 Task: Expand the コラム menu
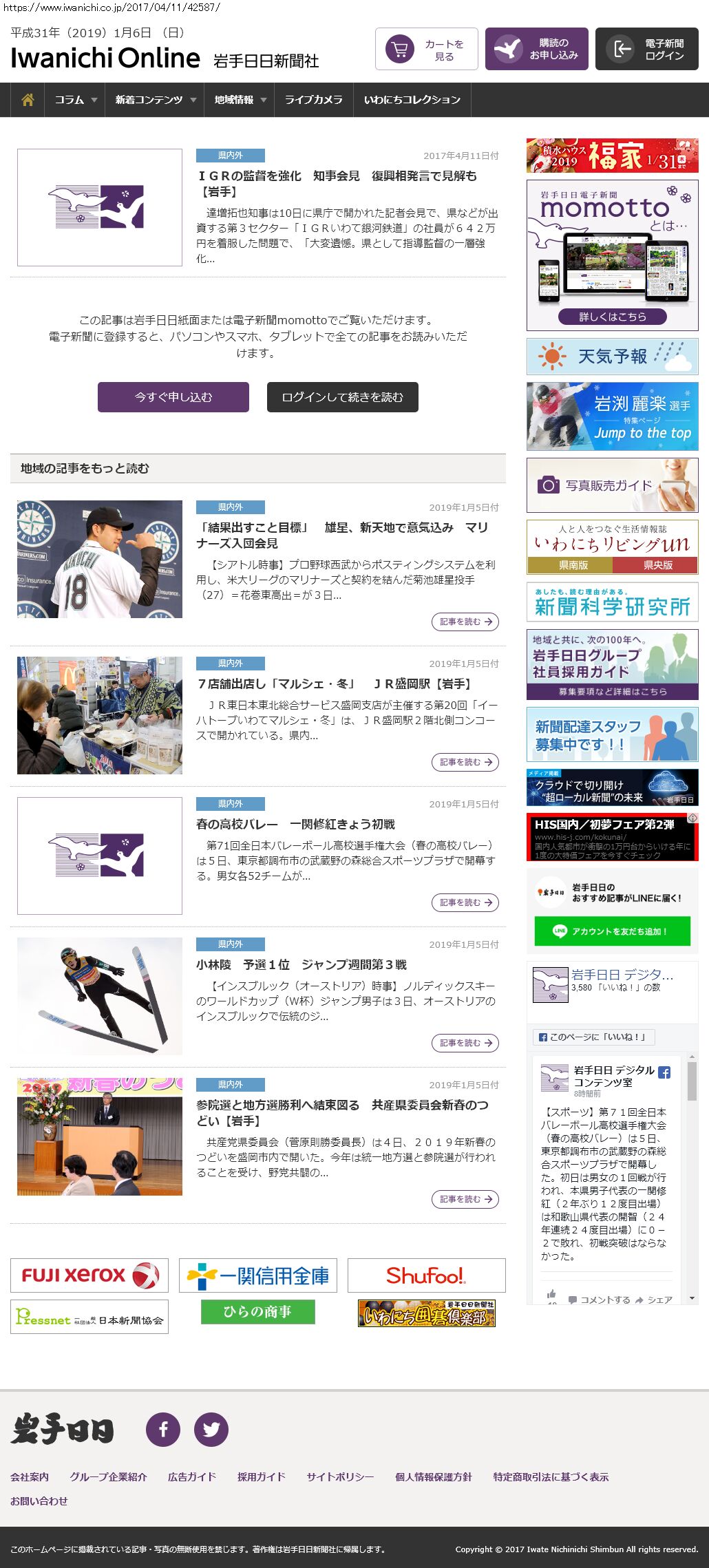(75, 100)
